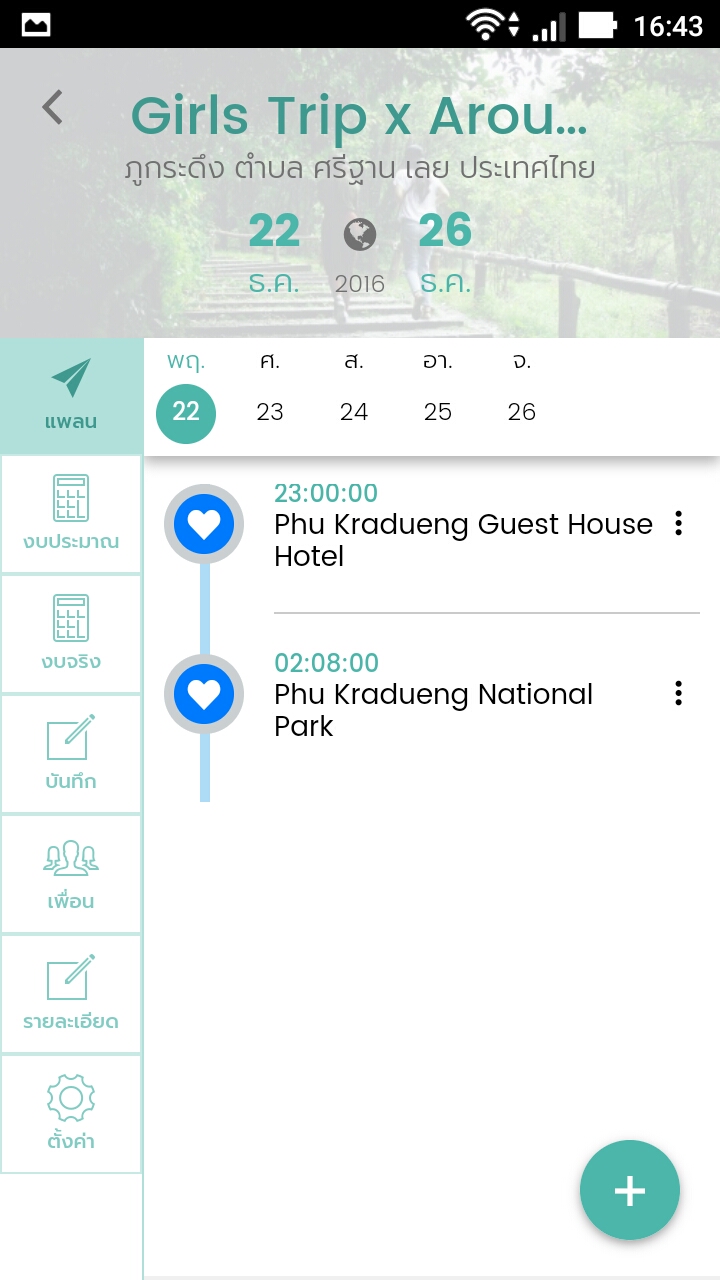Open the ตั้งค่า settings tab
This screenshot has height=1280, width=720.
tap(71, 1114)
